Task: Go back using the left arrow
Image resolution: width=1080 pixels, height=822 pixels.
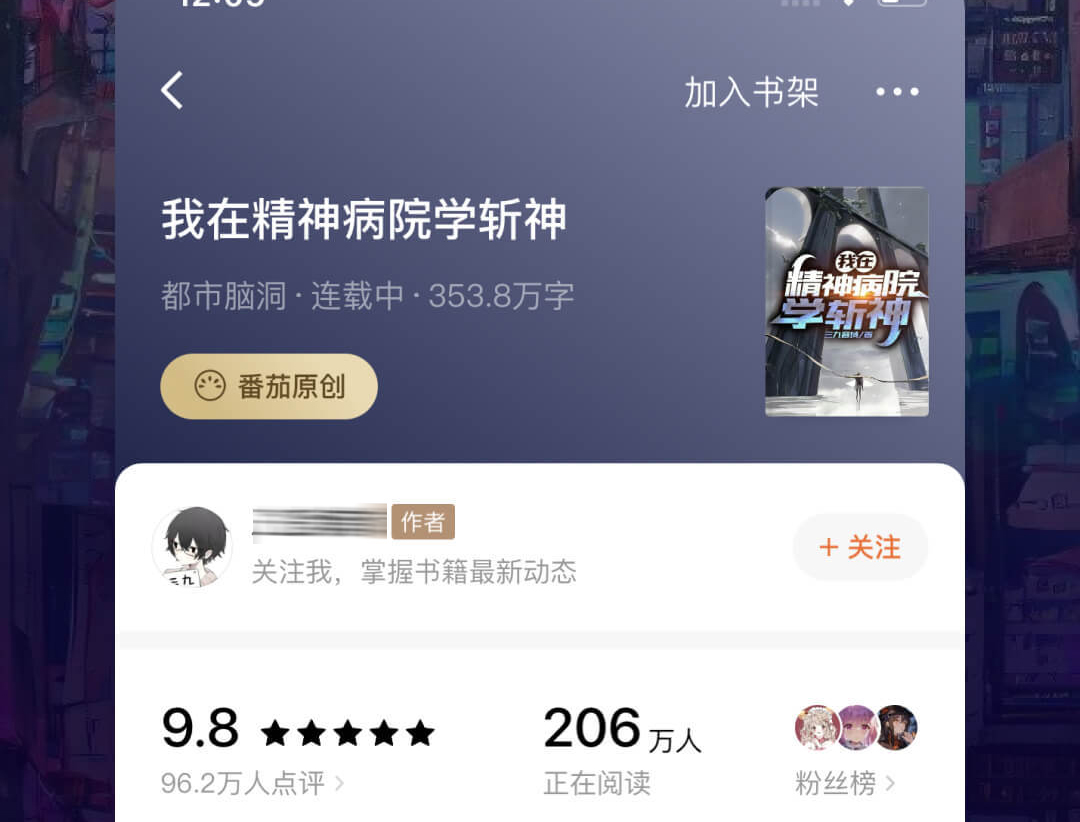Action: [172, 91]
